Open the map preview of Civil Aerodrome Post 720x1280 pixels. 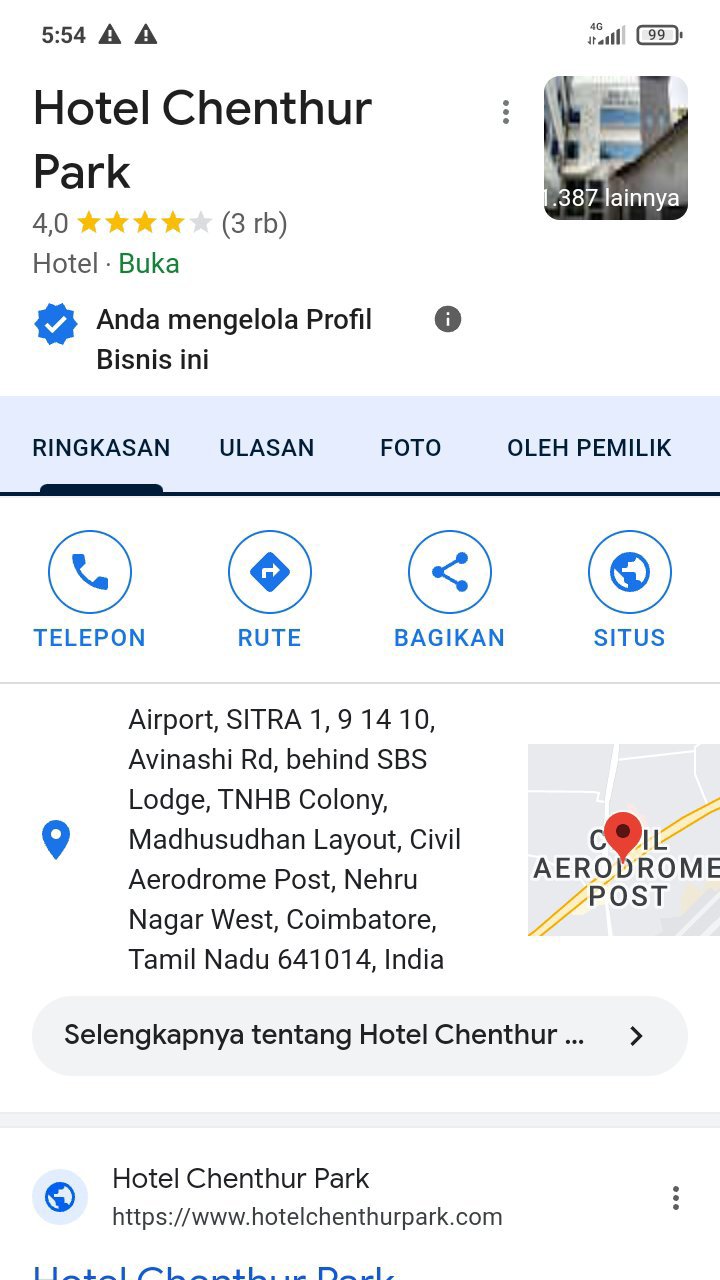click(x=623, y=840)
